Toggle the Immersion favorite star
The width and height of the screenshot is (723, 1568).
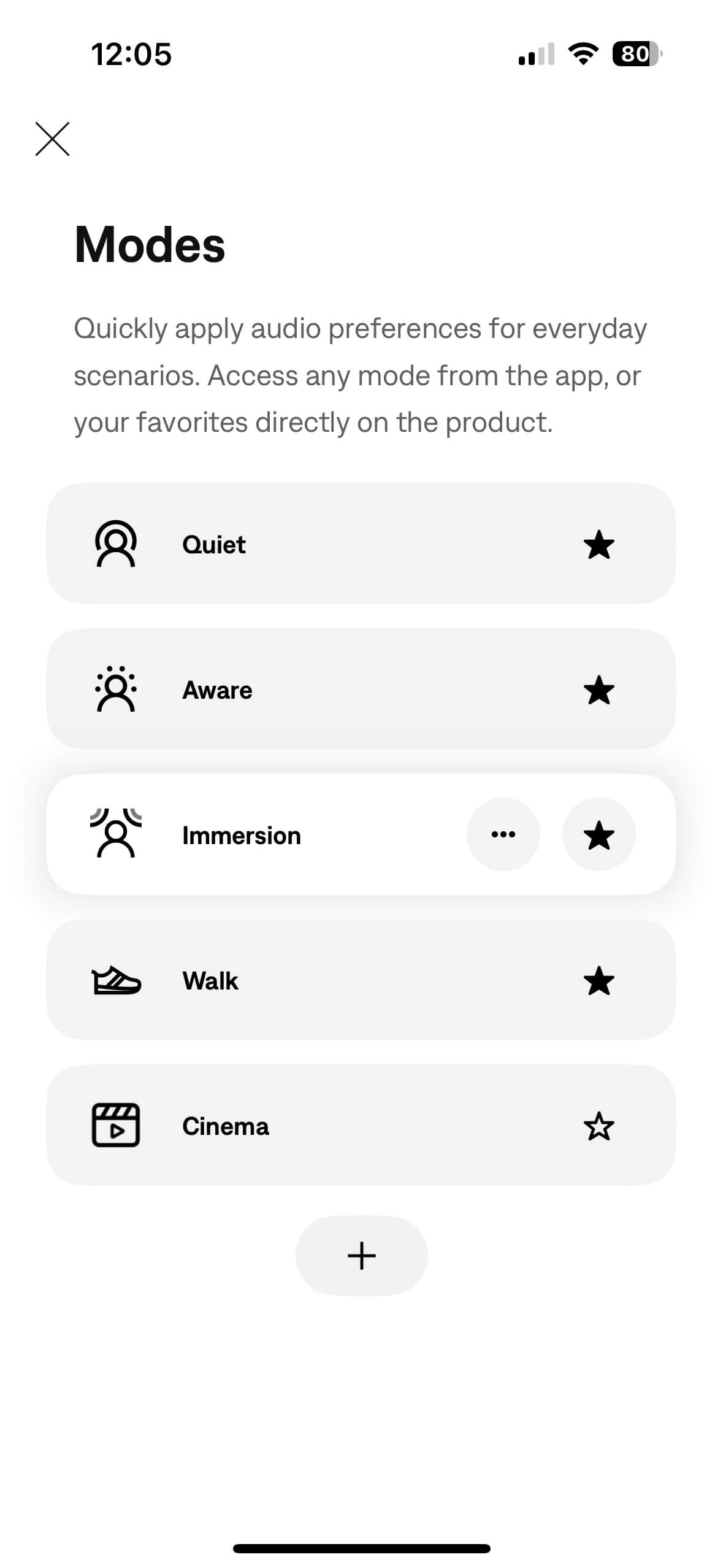pyautogui.click(x=599, y=835)
